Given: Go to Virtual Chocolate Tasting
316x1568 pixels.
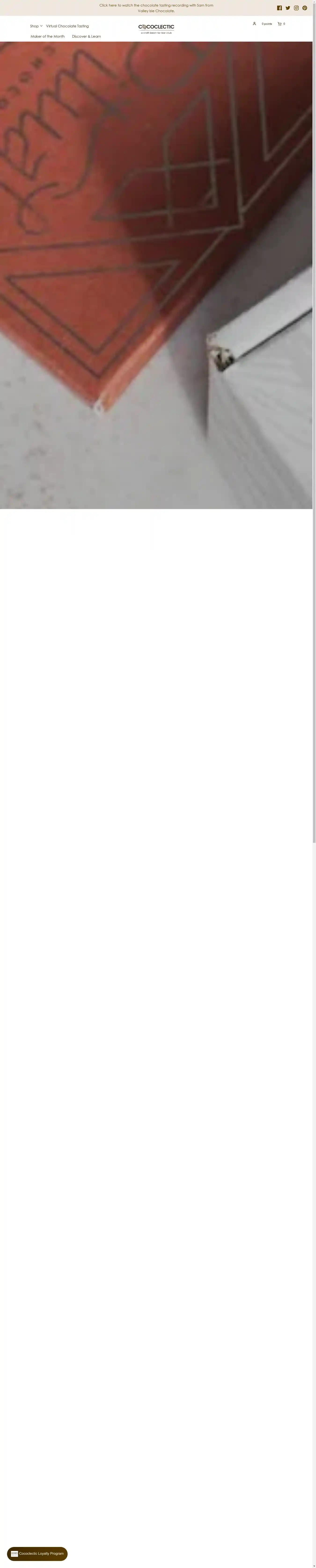Looking at the screenshot, I should pos(67,26).
